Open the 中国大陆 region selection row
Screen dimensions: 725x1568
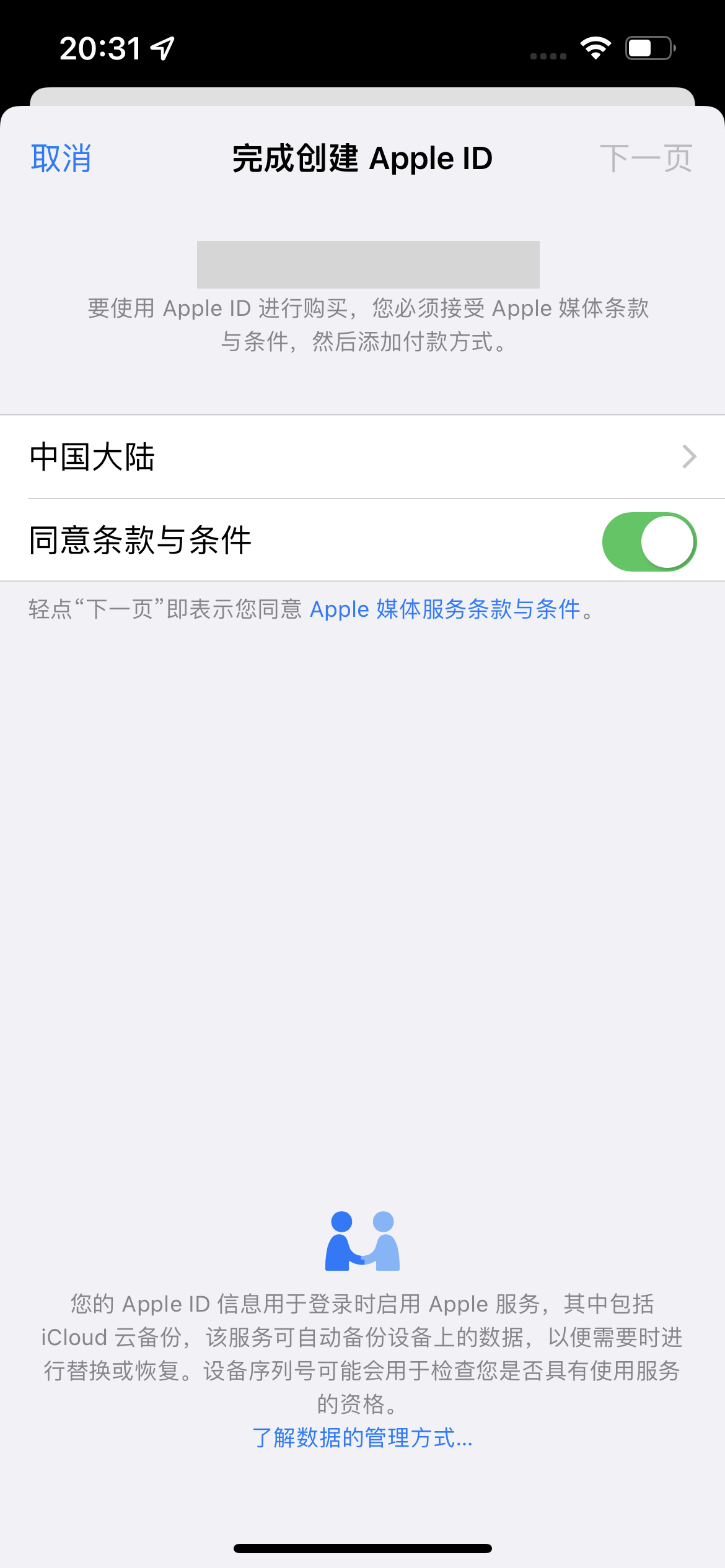click(x=362, y=457)
